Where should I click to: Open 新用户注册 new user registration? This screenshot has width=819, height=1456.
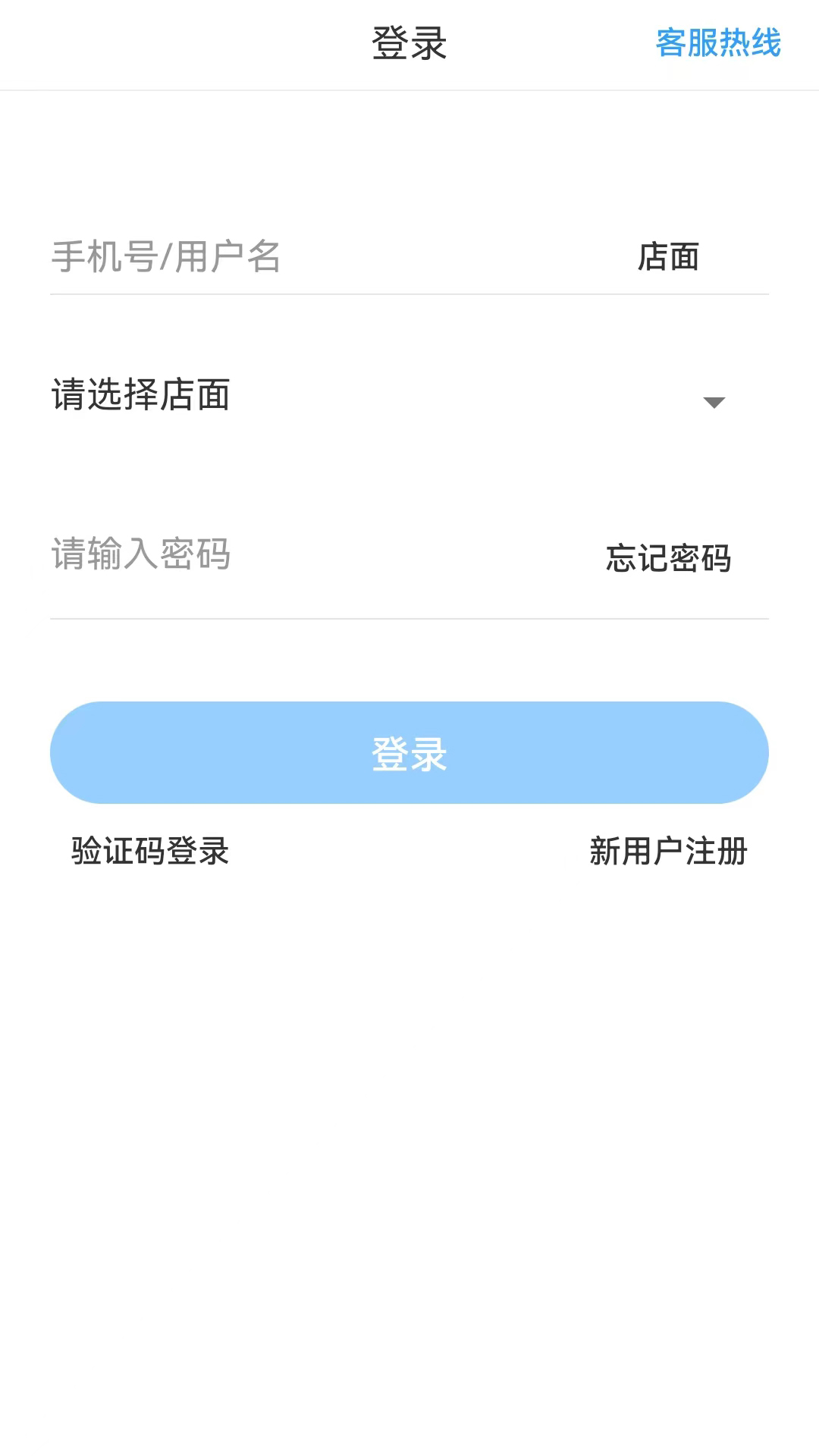[667, 852]
